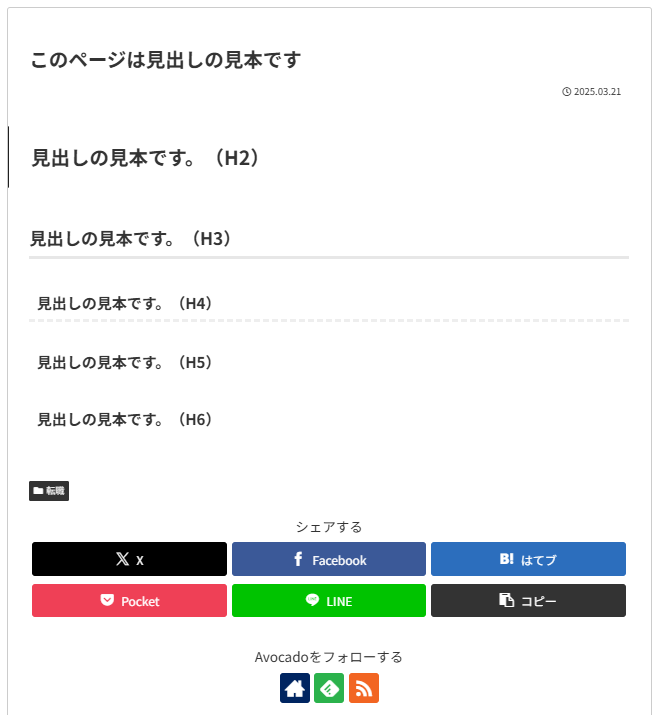
Task: Subscribe via the orange RSS icon
Action: coord(364,688)
